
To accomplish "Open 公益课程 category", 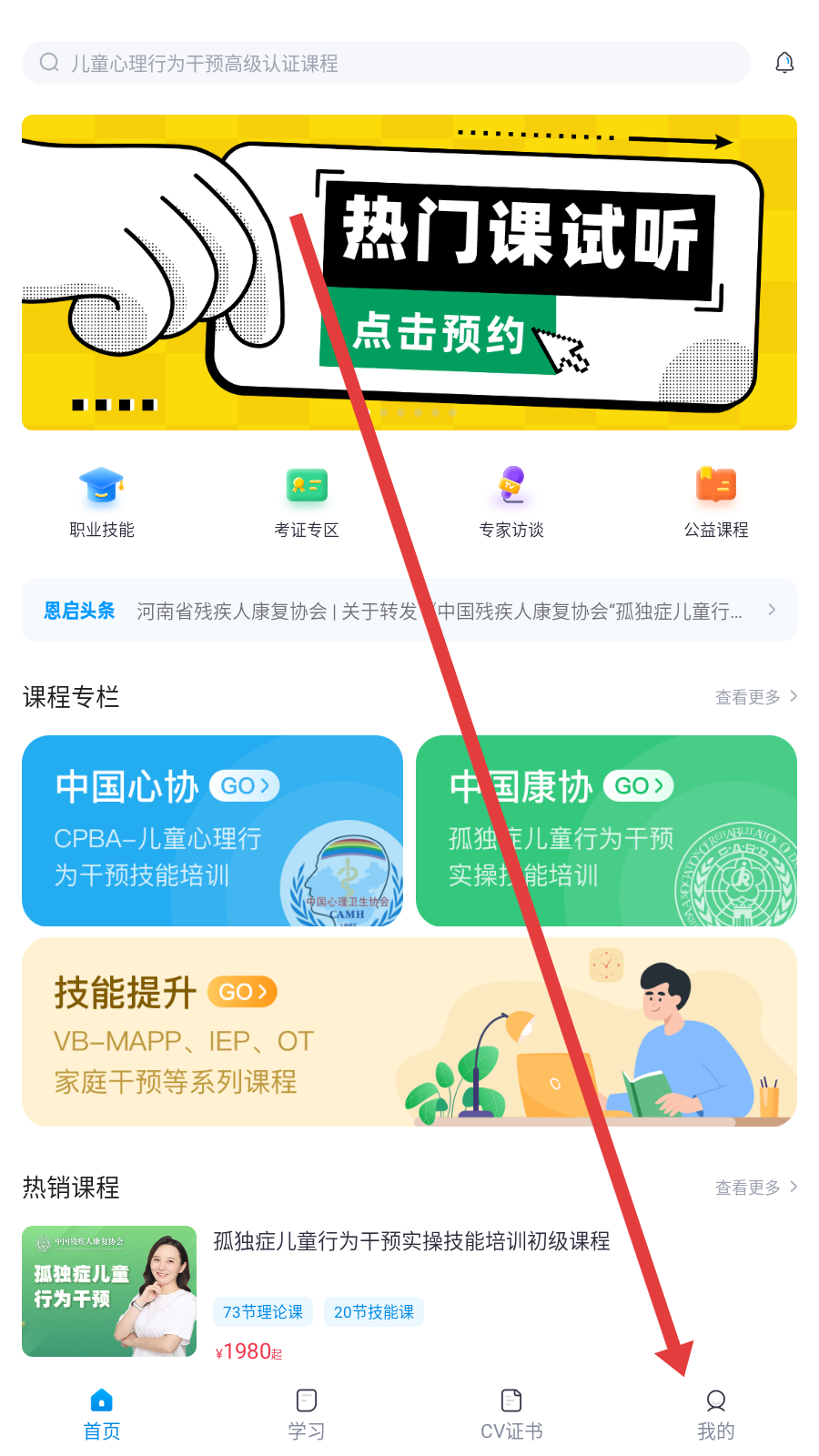I will coord(716,501).
